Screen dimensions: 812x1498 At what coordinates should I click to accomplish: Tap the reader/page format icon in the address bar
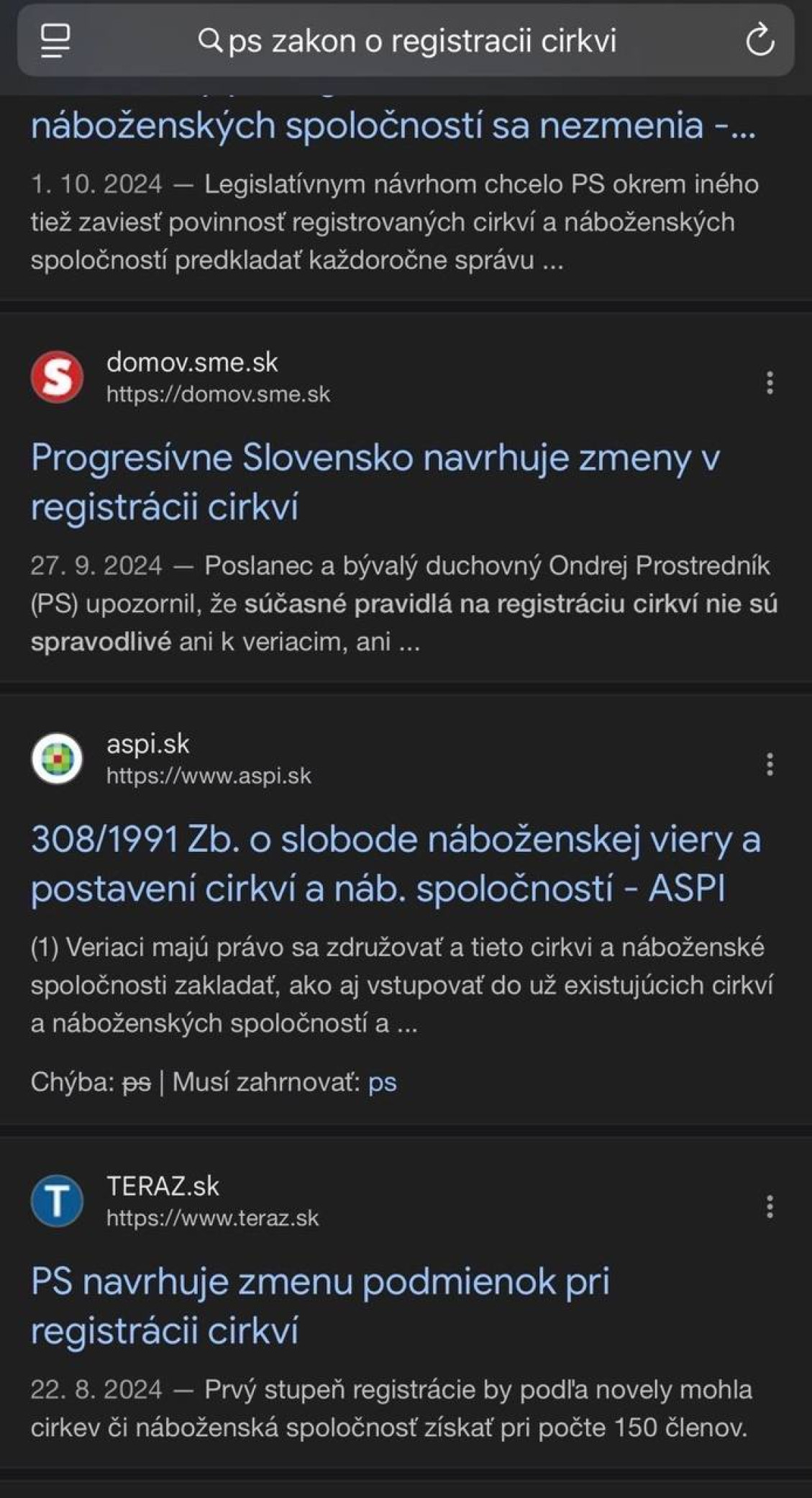click(55, 40)
